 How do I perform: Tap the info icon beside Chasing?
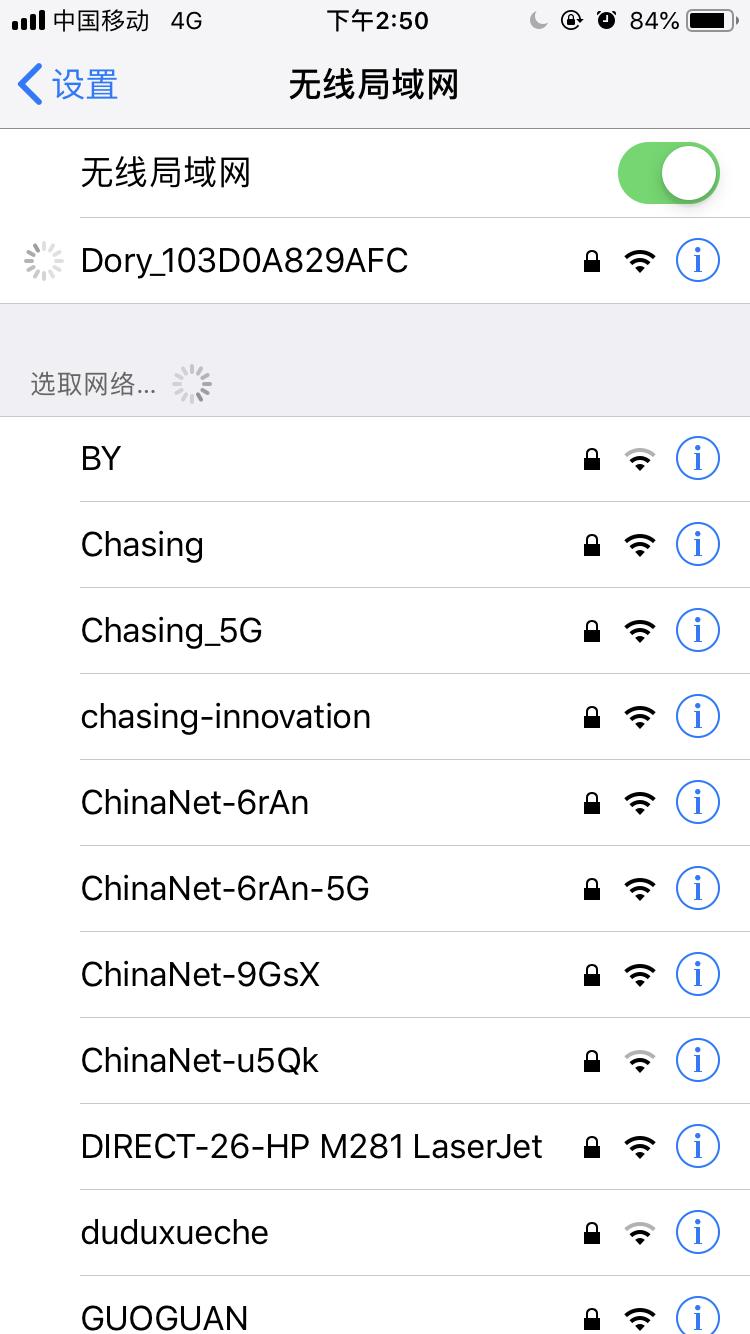(697, 545)
